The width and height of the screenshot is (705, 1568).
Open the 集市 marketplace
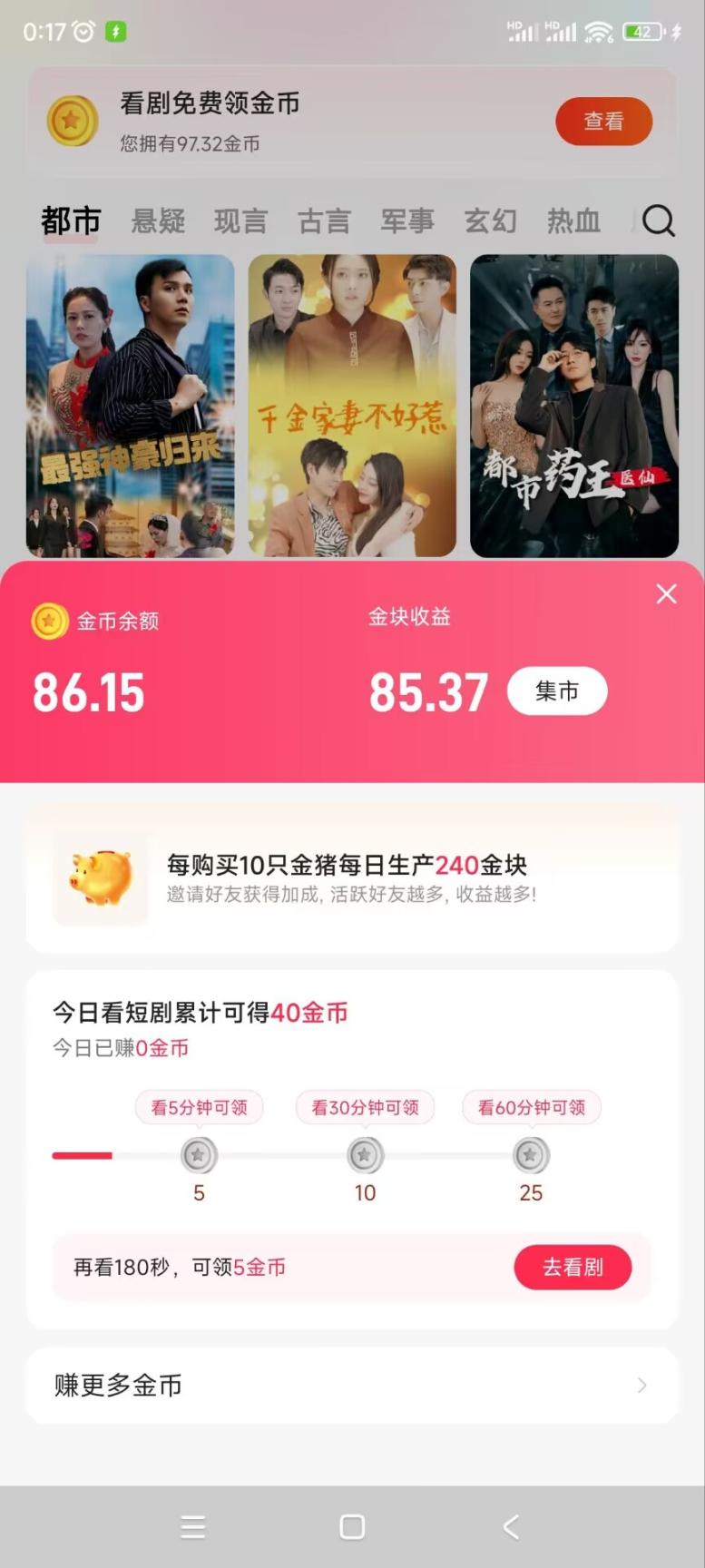557,691
